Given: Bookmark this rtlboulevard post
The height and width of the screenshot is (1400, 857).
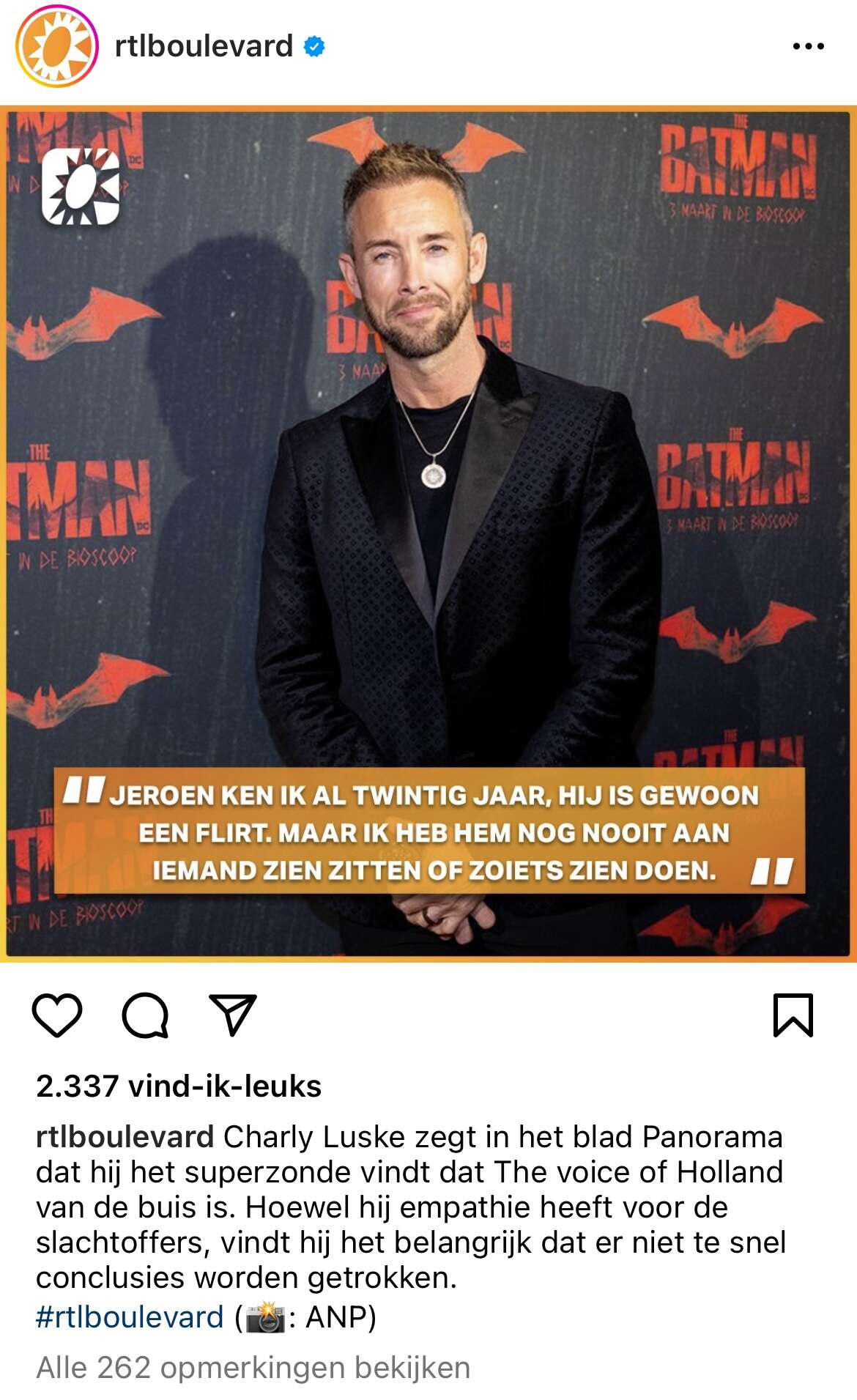Looking at the screenshot, I should [793, 1015].
